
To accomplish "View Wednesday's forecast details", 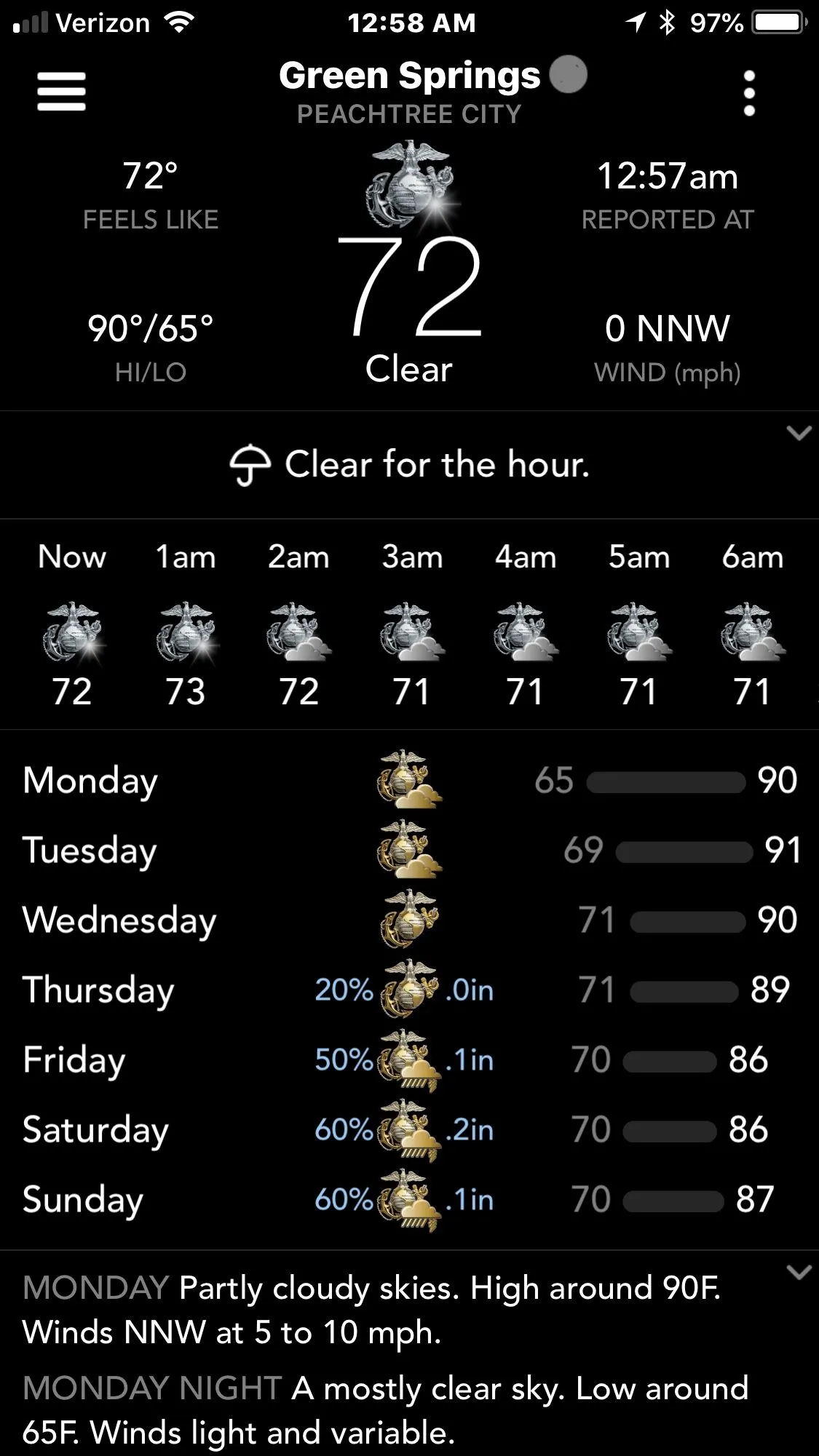I will (409, 920).
